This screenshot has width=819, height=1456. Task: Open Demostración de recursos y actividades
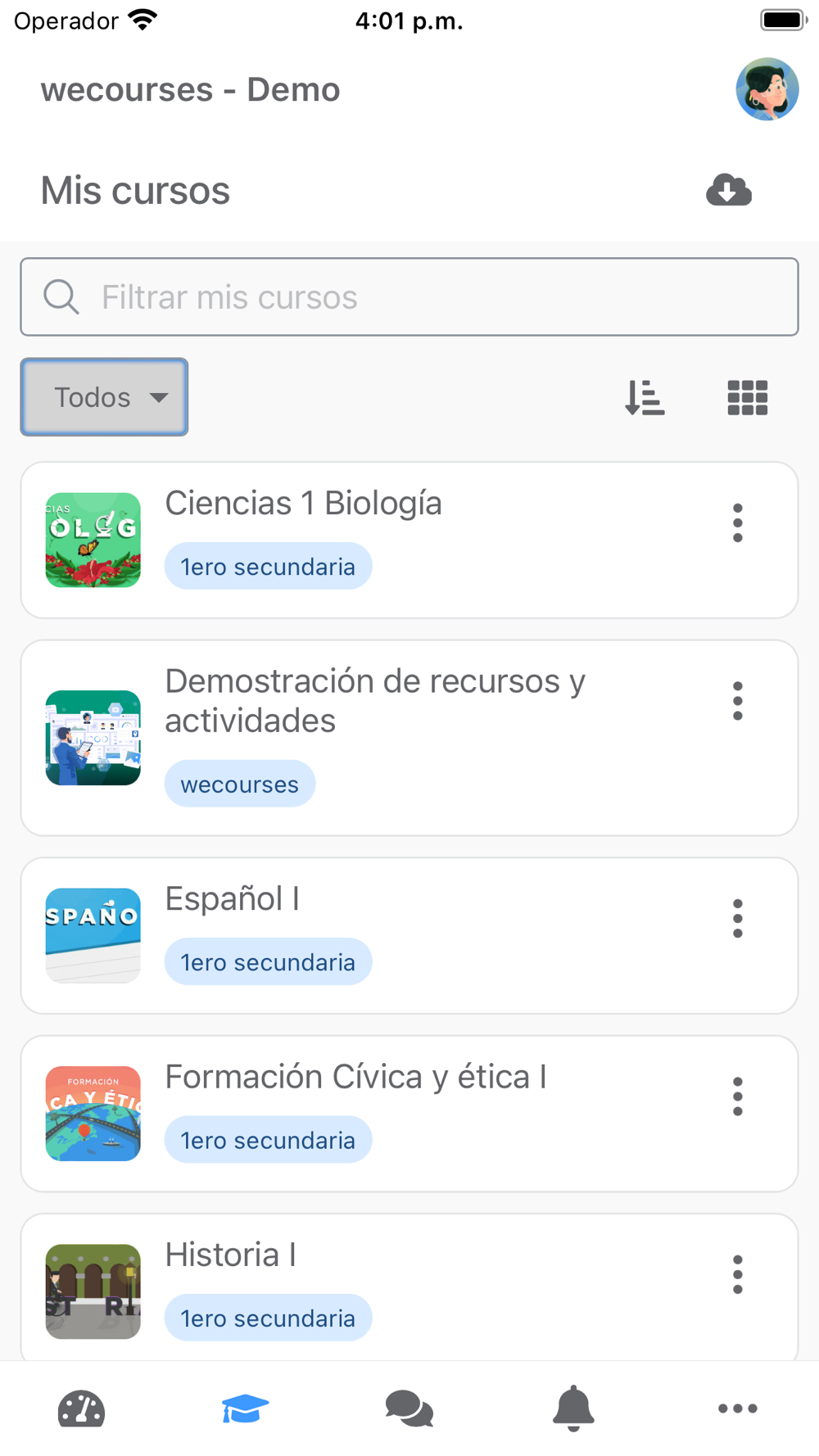point(374,701)
